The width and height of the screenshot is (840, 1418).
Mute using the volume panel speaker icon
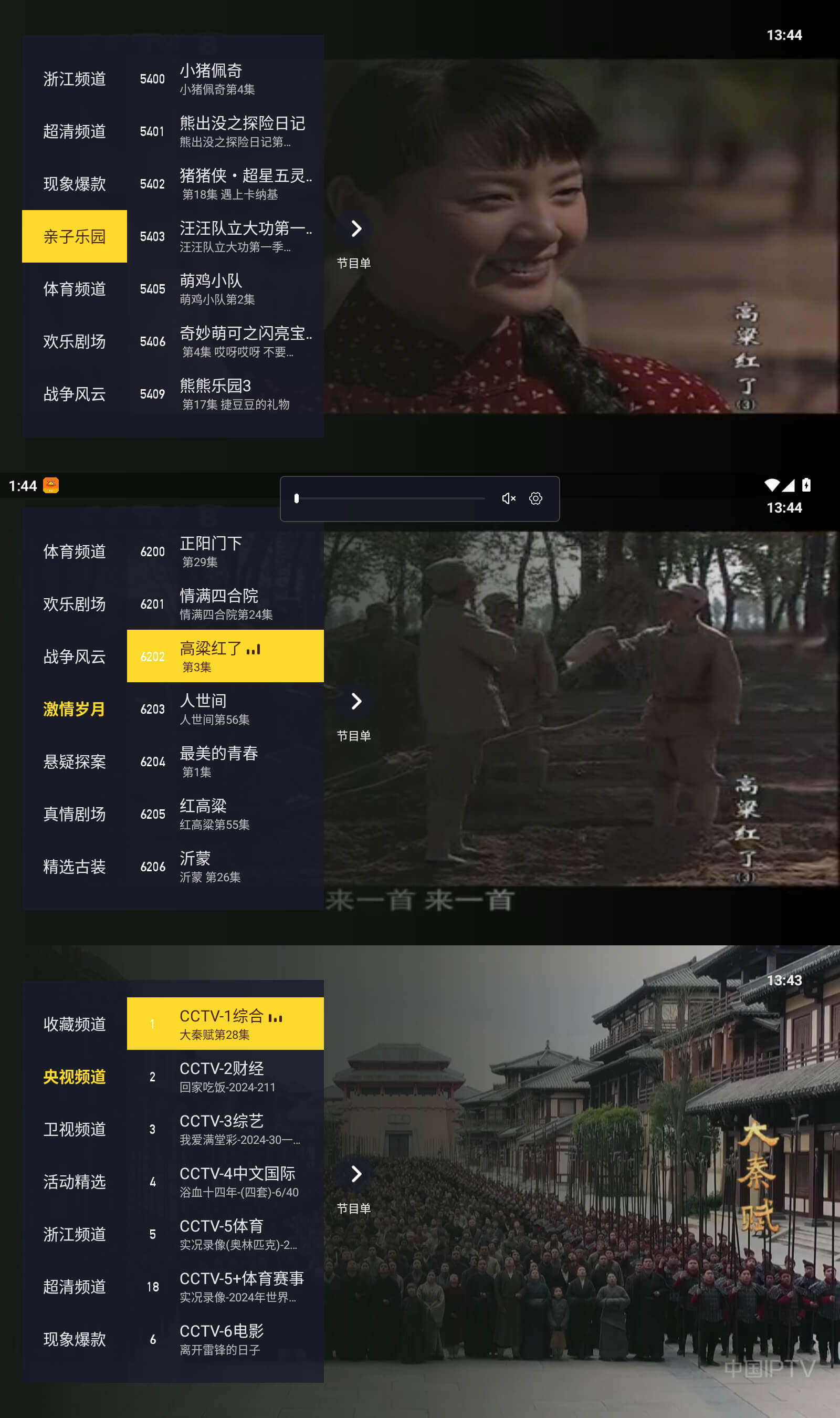pos(508,498)
